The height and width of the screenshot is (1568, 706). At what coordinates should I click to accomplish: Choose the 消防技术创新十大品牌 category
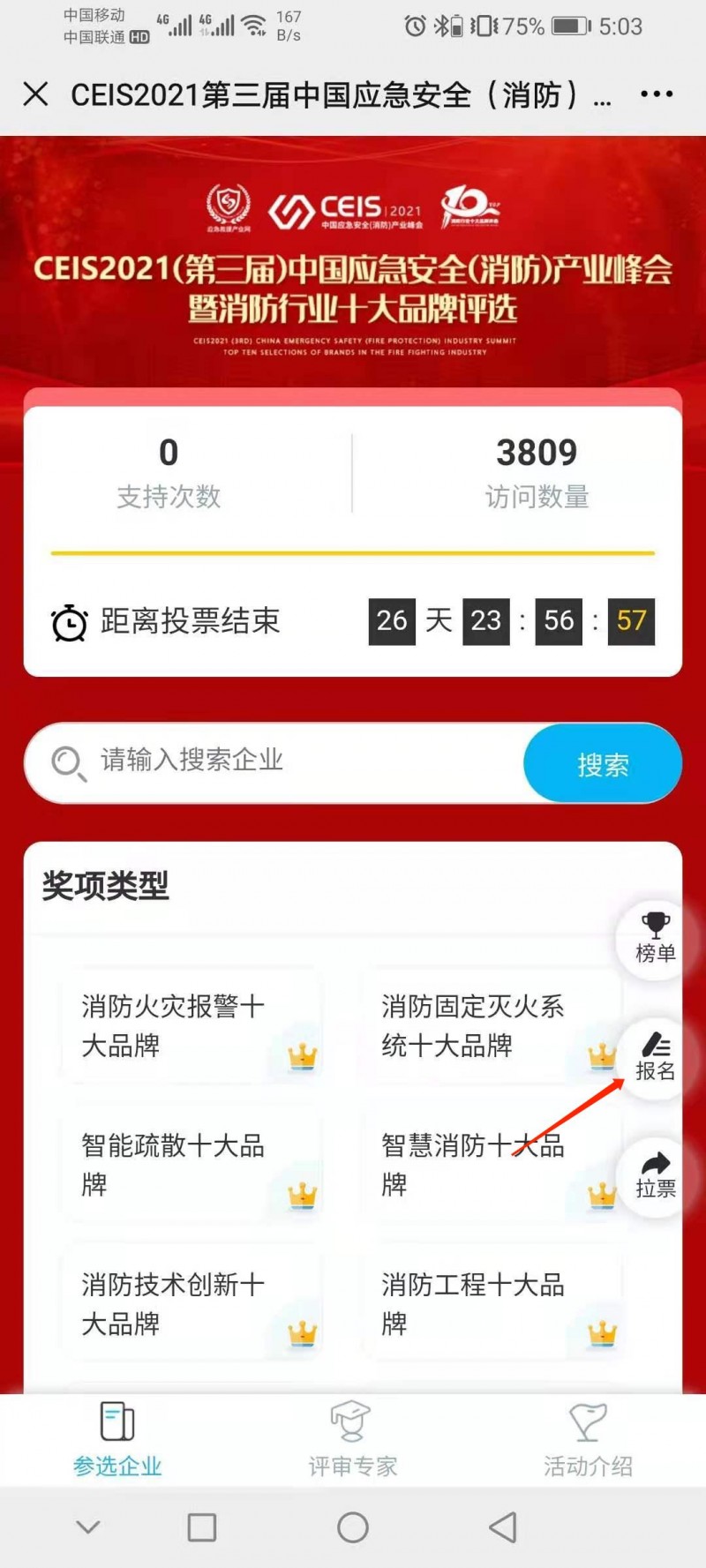192,1303
